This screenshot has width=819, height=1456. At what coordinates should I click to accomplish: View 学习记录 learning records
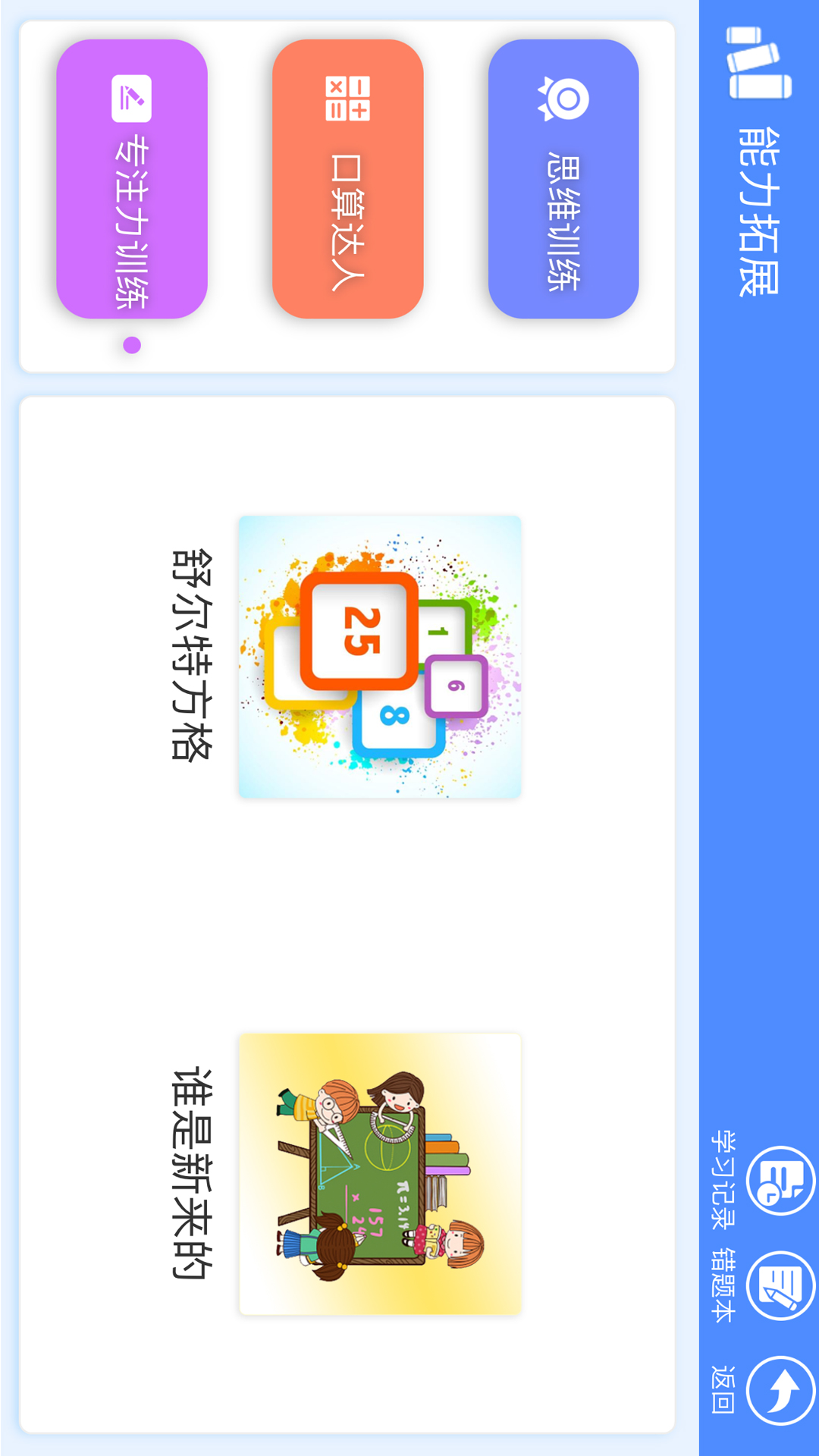pos(780,1180)
